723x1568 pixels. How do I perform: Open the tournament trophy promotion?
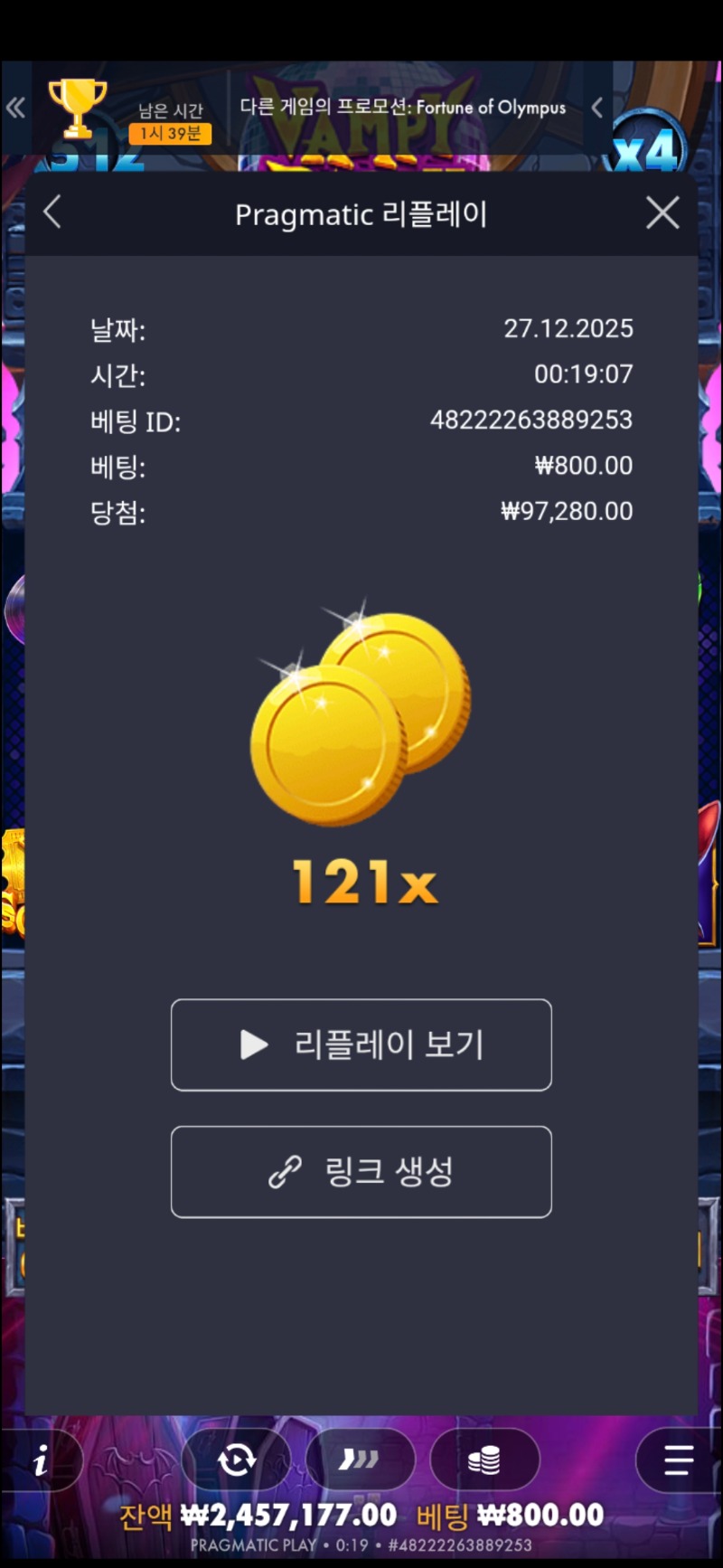pyautogui.click(x=78, y=109)
